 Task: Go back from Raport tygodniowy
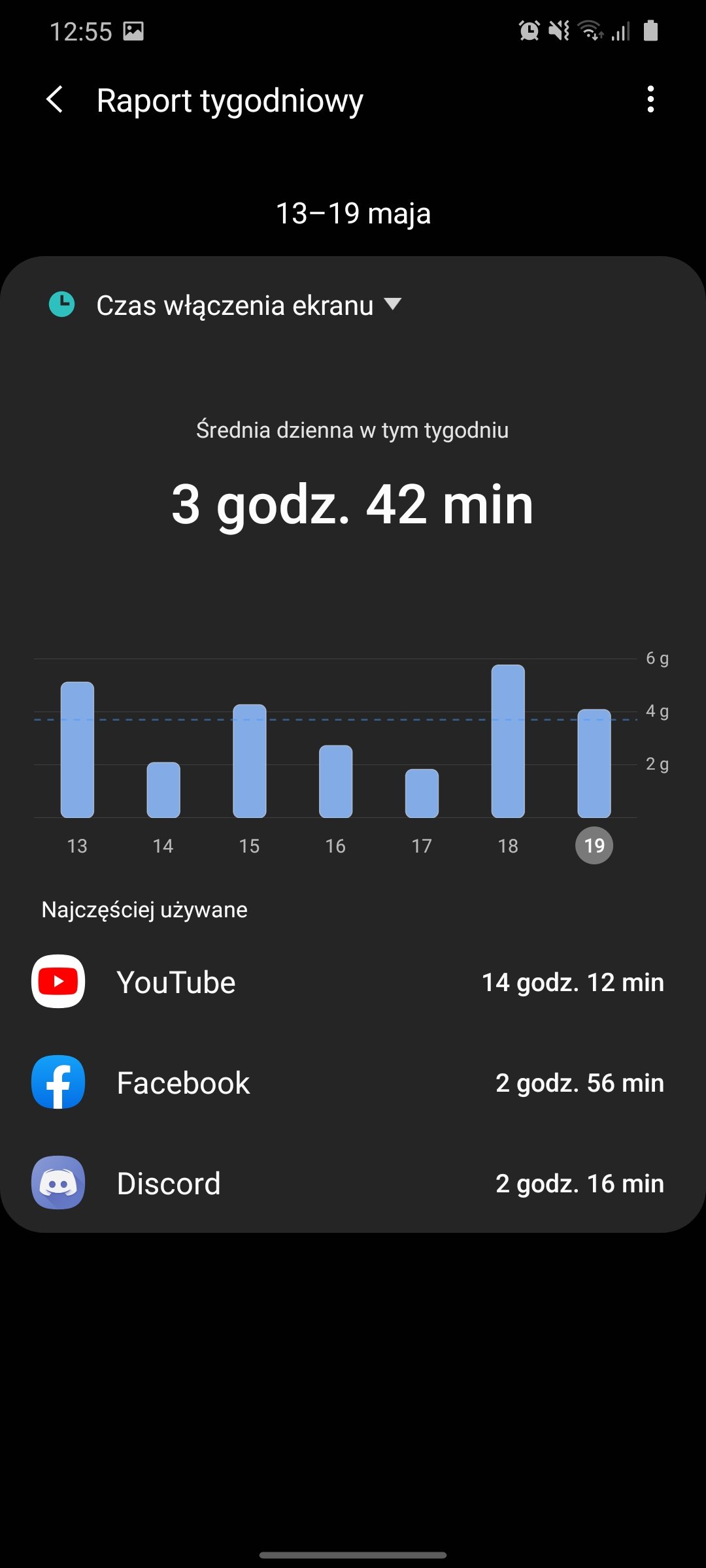point(56,100)
